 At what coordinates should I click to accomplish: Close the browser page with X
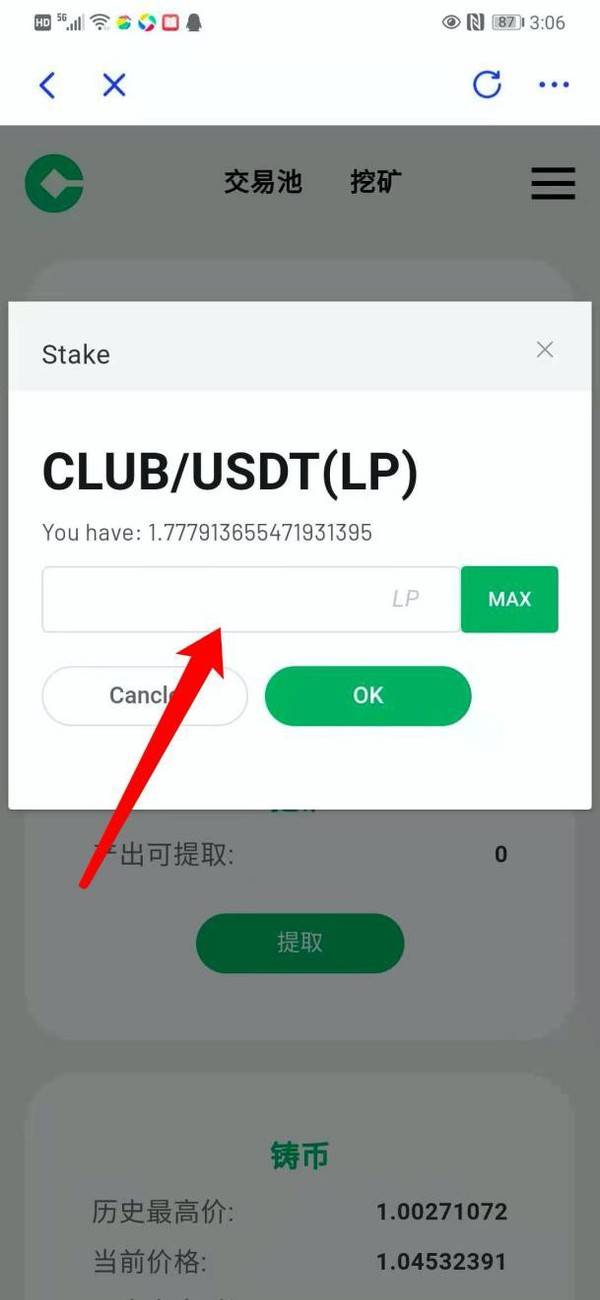pos(114,85)
